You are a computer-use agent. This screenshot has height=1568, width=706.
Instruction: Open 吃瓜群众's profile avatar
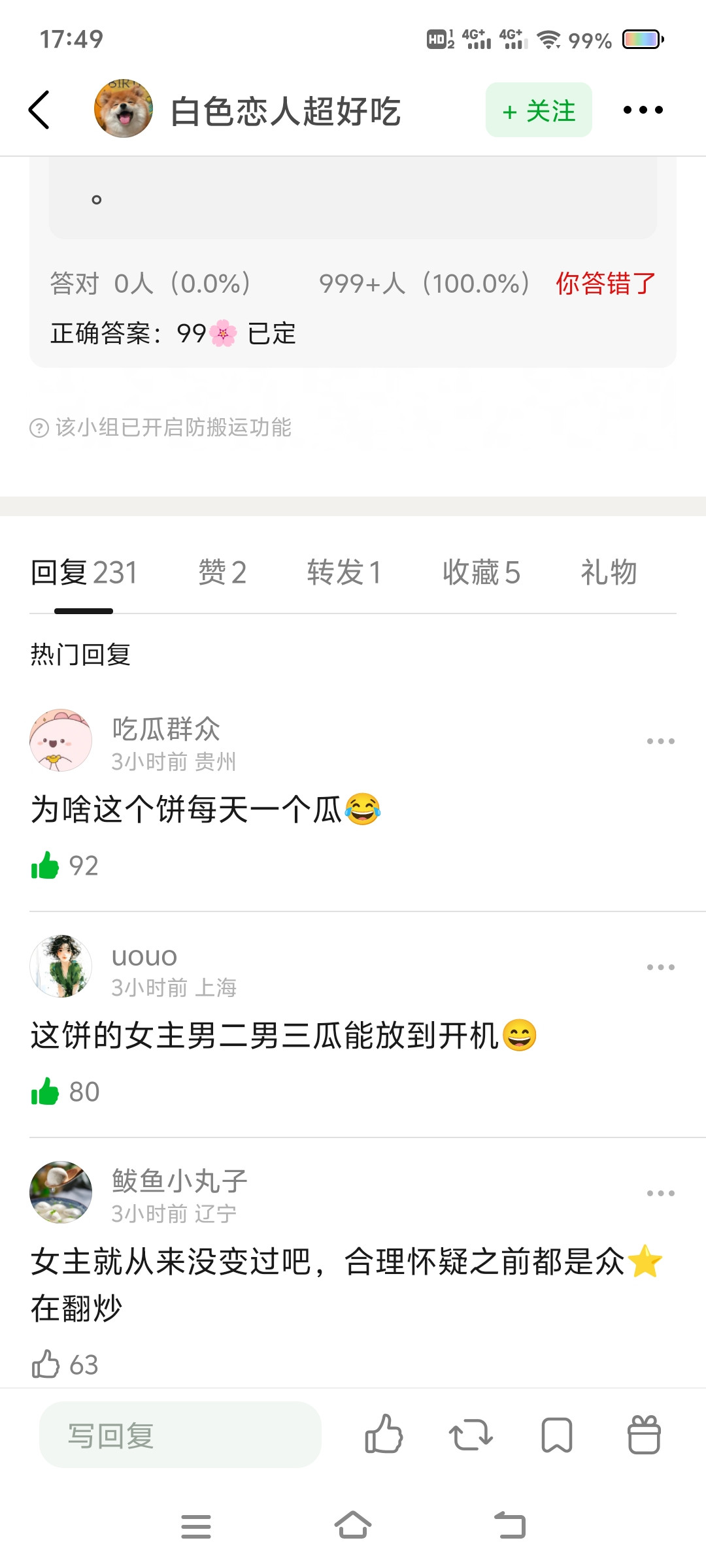pos(61,740)
